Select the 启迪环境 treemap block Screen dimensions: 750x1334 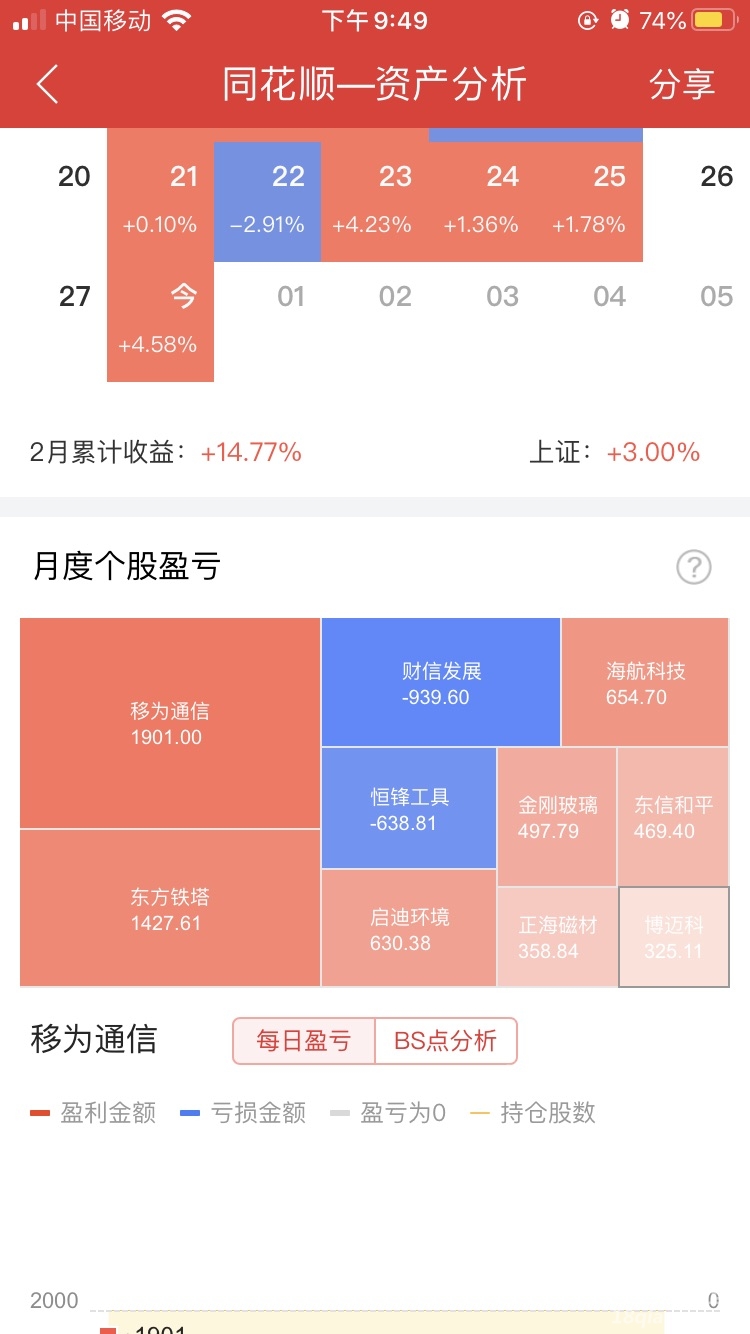(x=408, y=928)
